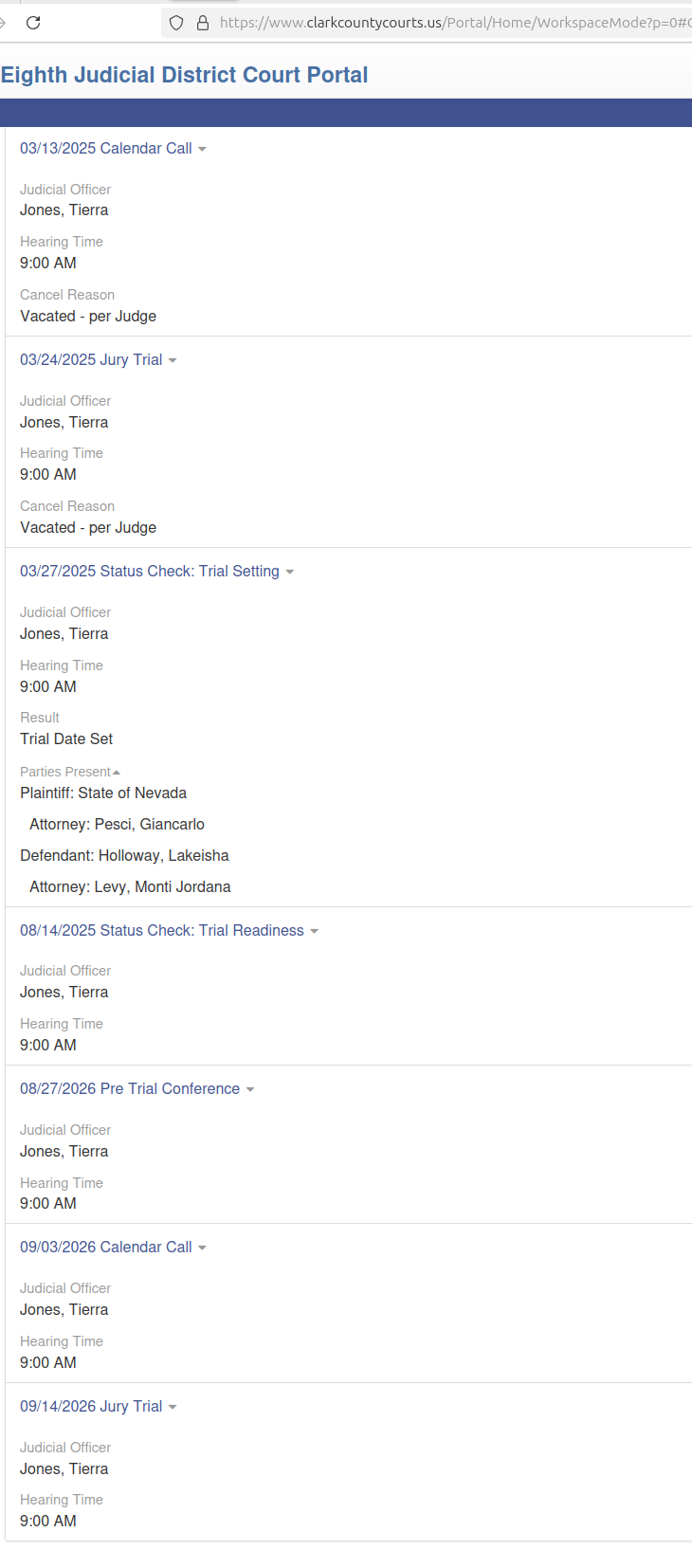Expand the 03/24/2025 Jury Trial hearing
The width and height of the screenshot is (692, 1568).
click(99, 360)
